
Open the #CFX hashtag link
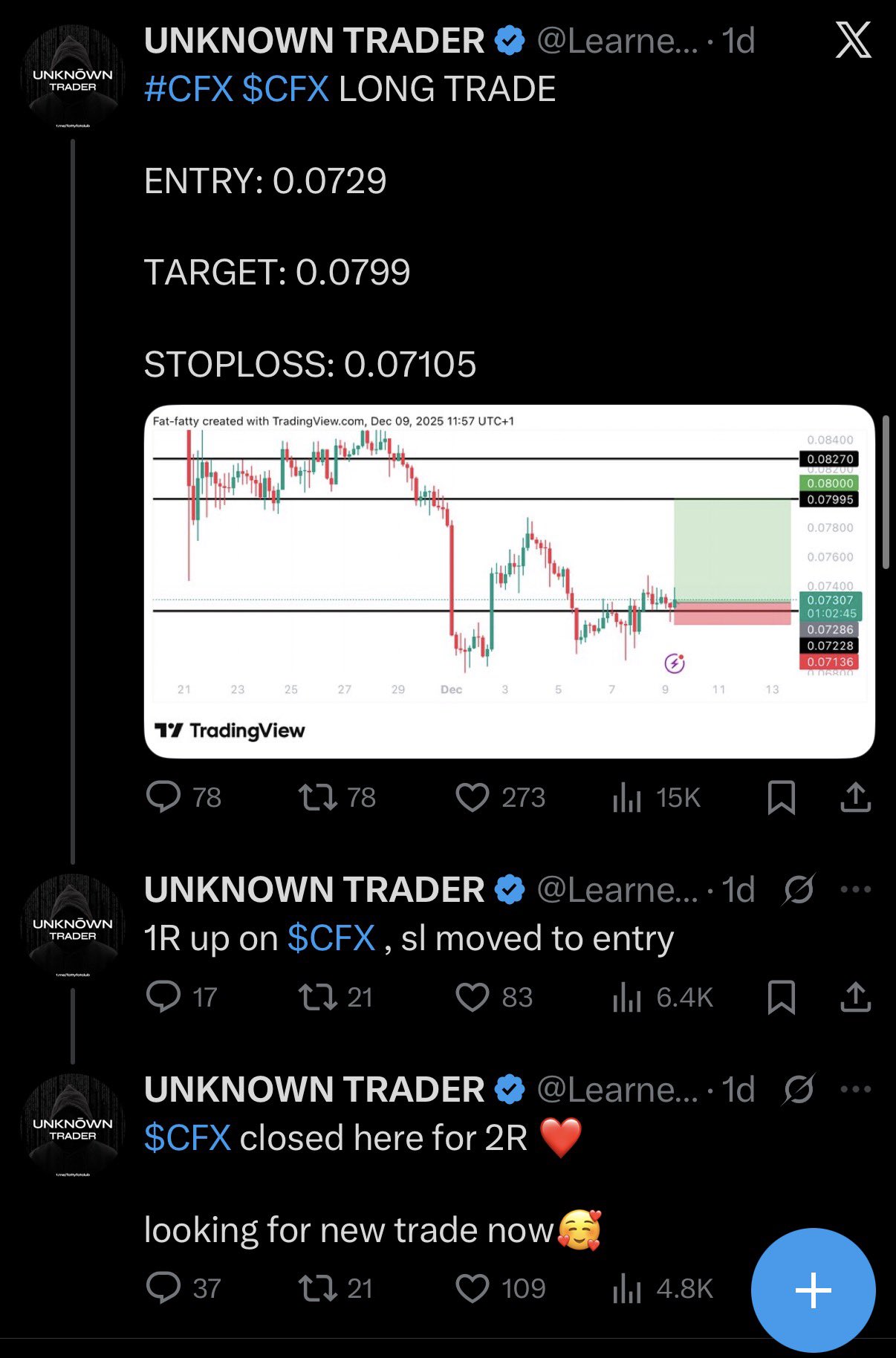pyautogui.click(x=189, y=89)
